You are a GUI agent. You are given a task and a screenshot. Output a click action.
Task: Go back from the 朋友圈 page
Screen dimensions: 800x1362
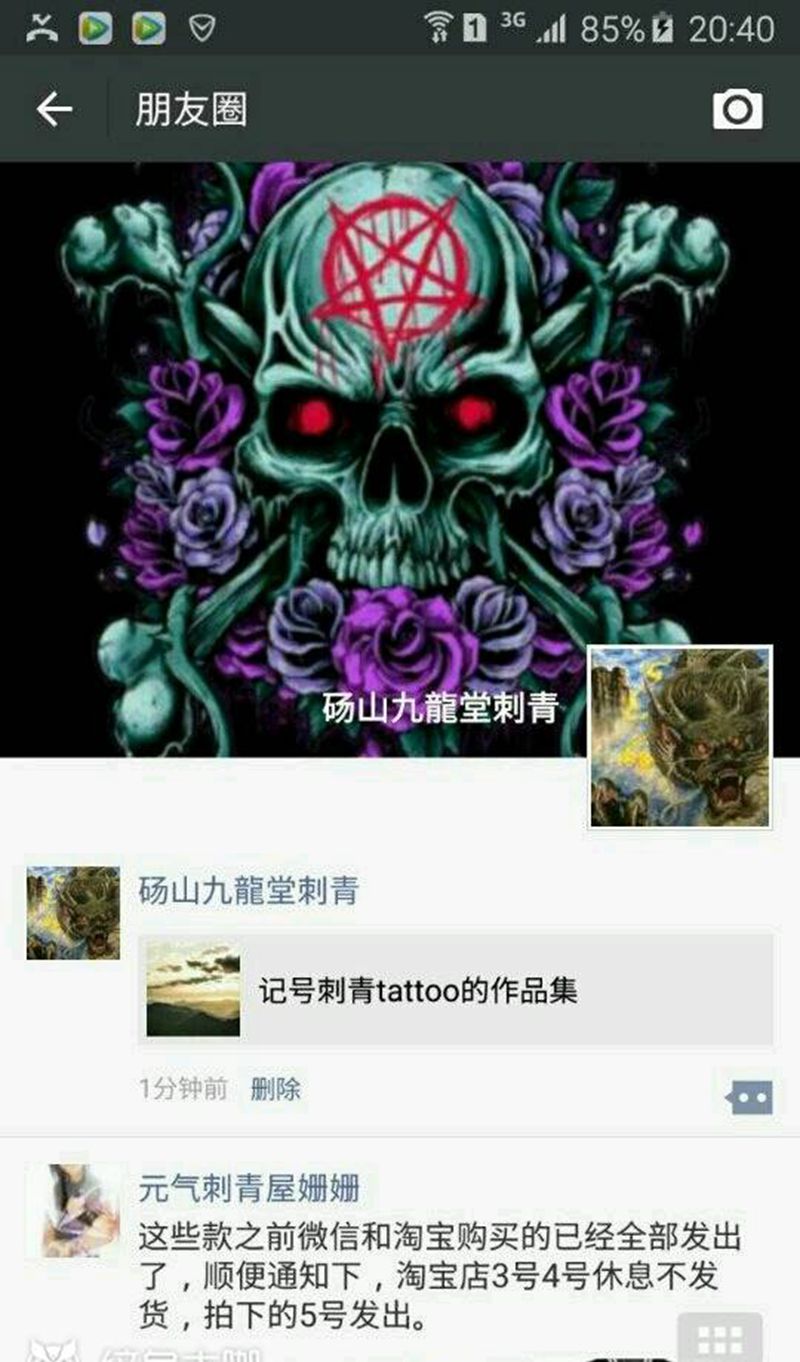tap(54, 109)
